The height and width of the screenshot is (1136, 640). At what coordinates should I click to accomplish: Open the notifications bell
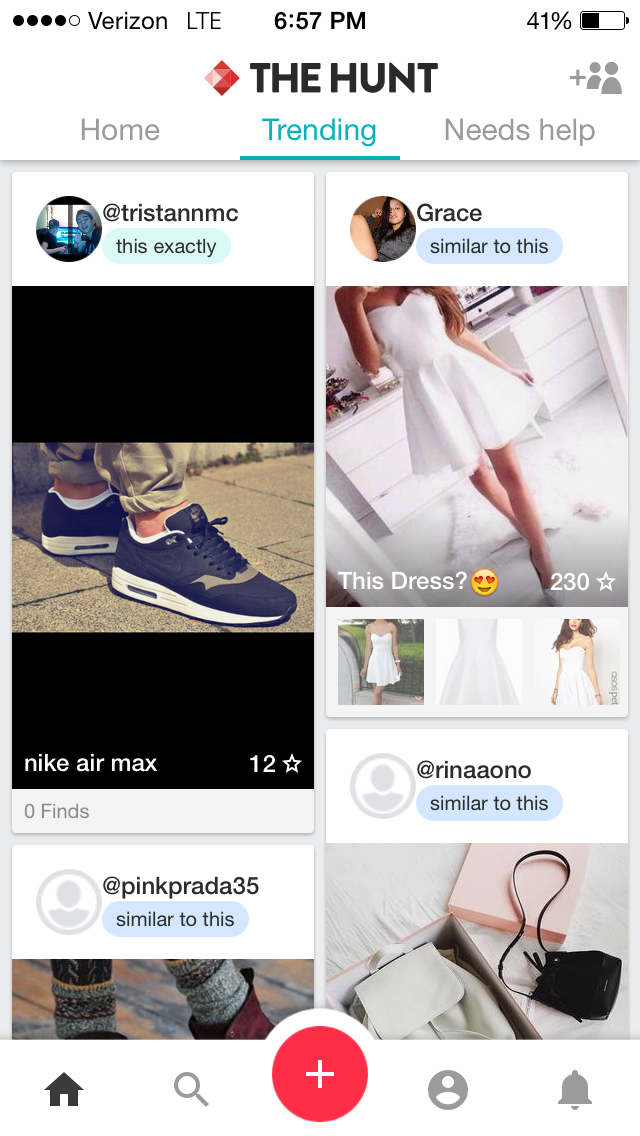(x=575, y=1089)
